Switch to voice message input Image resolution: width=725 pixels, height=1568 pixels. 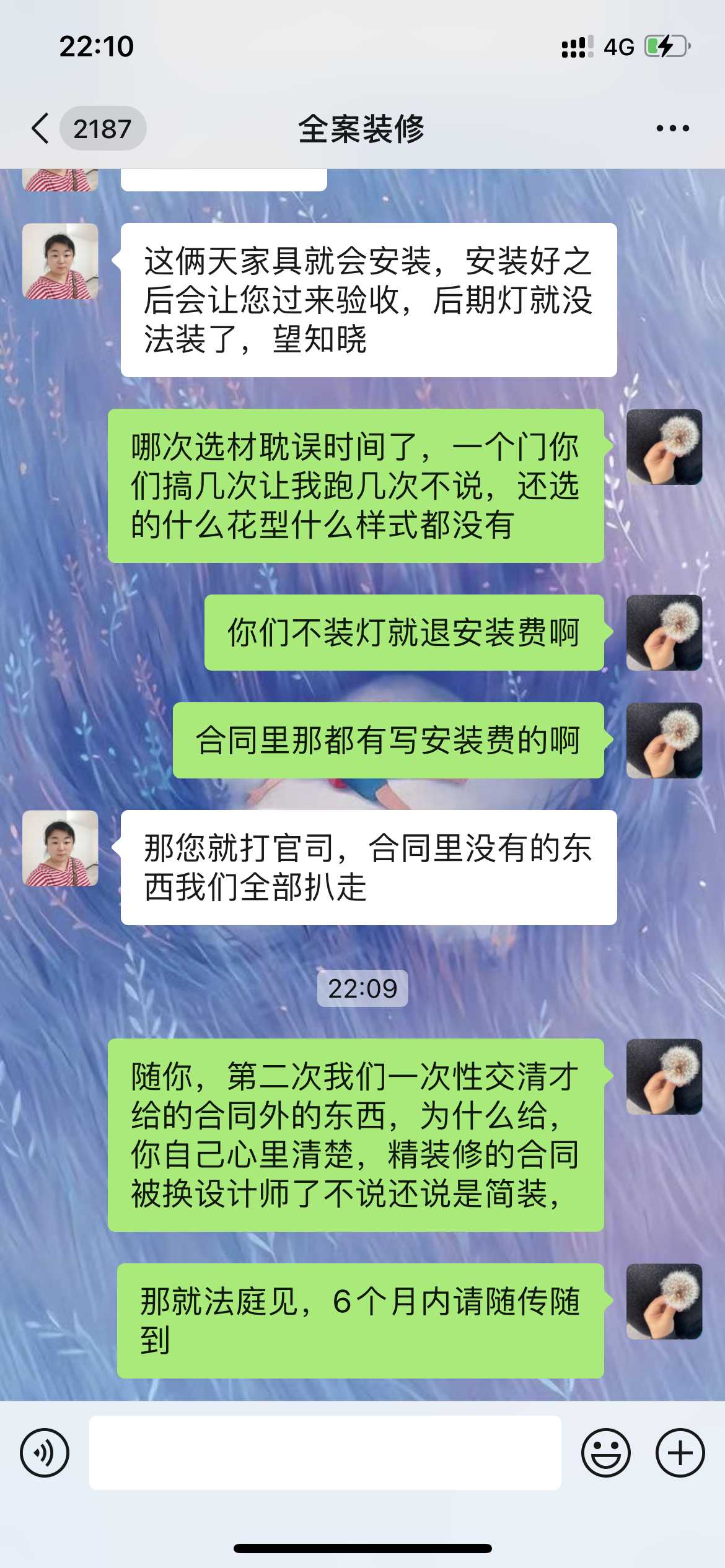(45, 1452)
